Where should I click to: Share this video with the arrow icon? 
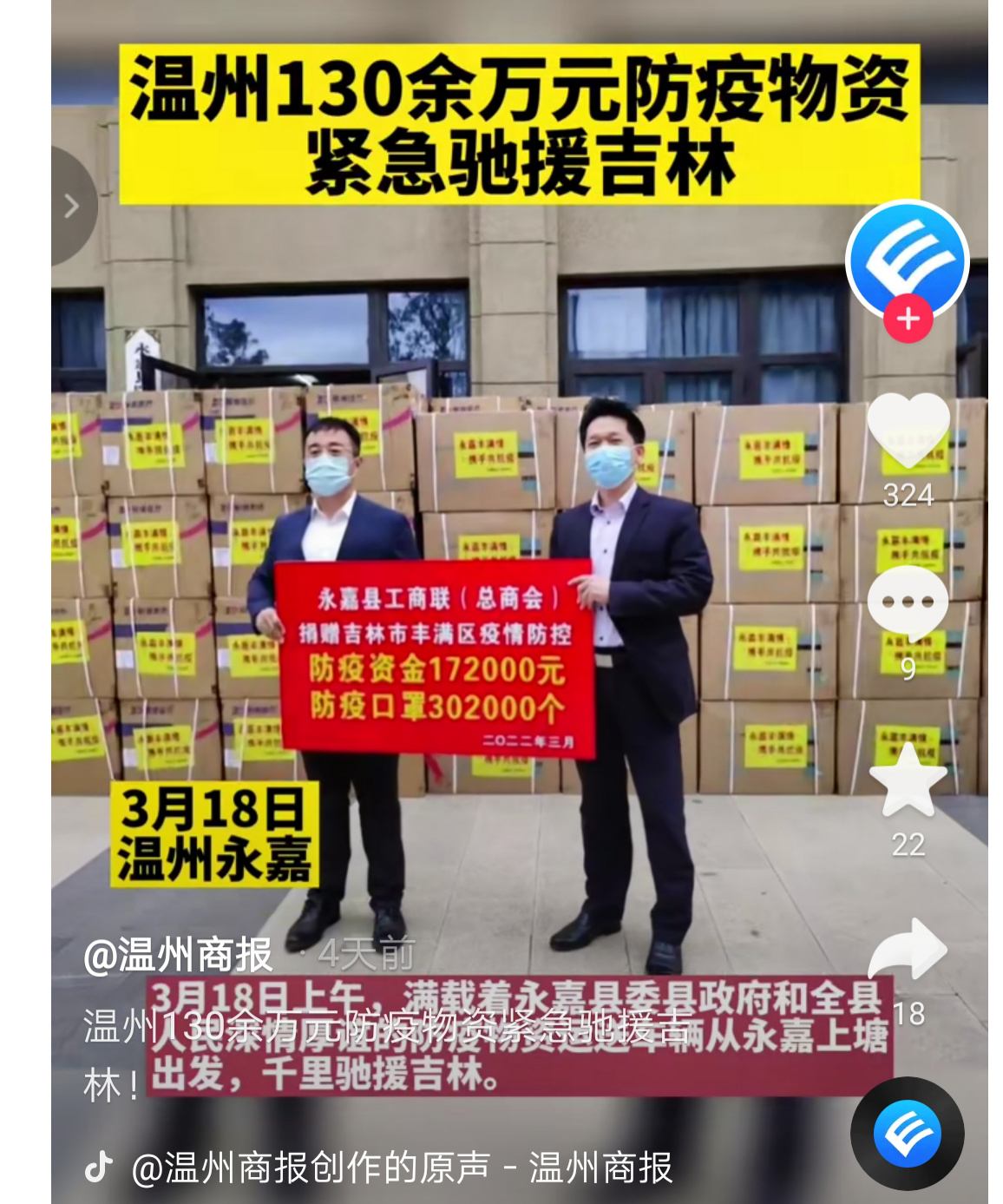click(x=908, y=951)
